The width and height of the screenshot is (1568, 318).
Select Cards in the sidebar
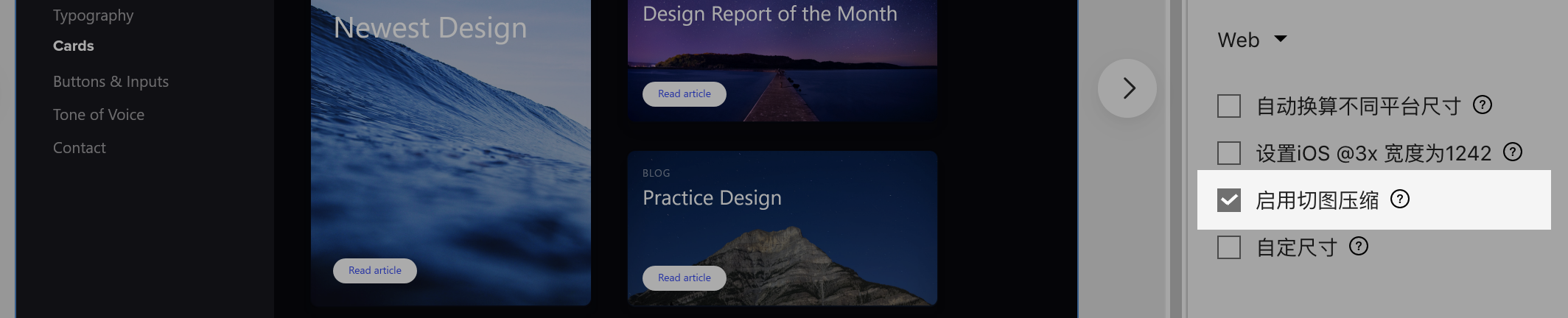74,46
